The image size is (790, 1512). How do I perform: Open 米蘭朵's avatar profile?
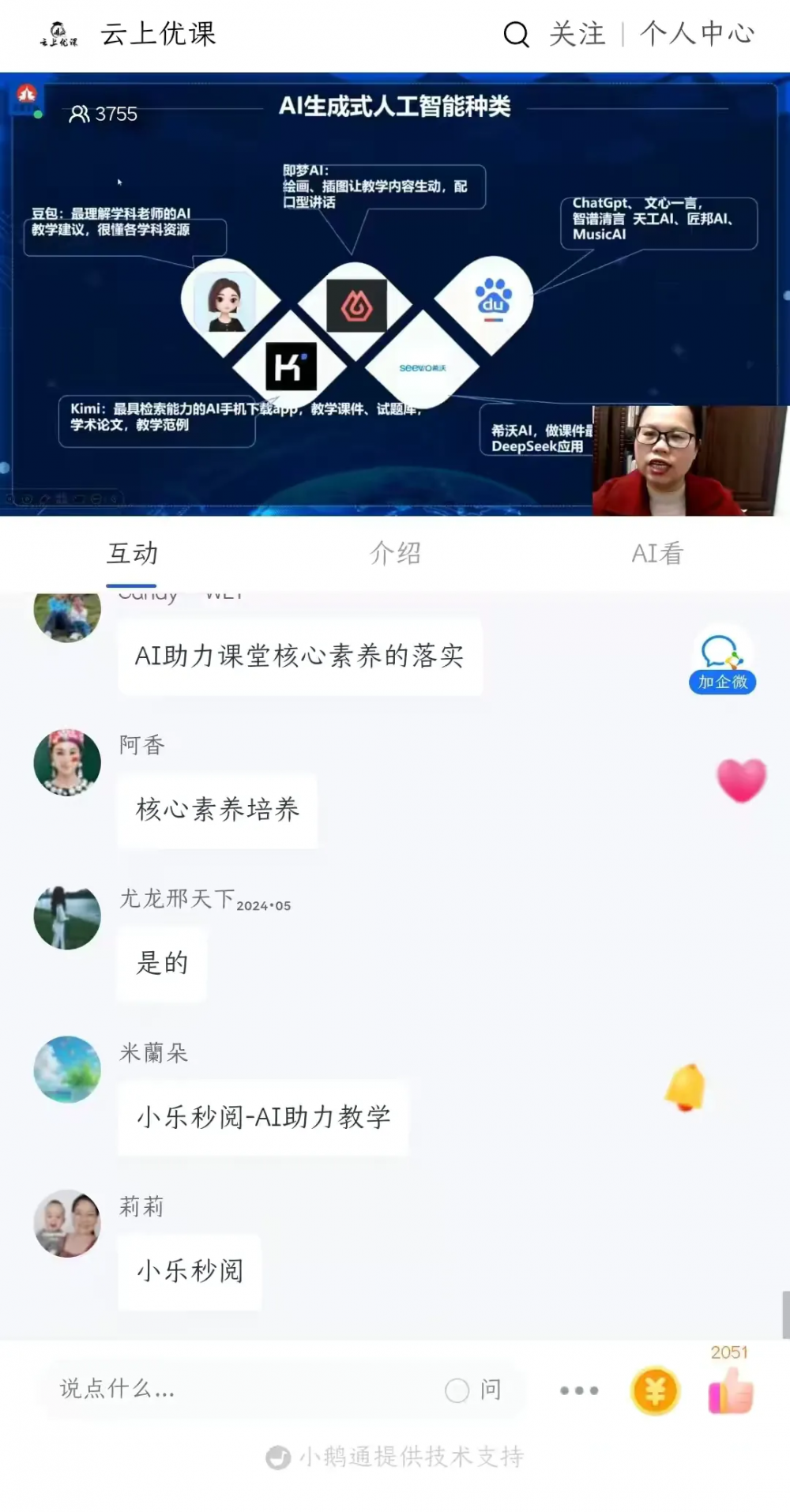click(x=67, y=1069)
